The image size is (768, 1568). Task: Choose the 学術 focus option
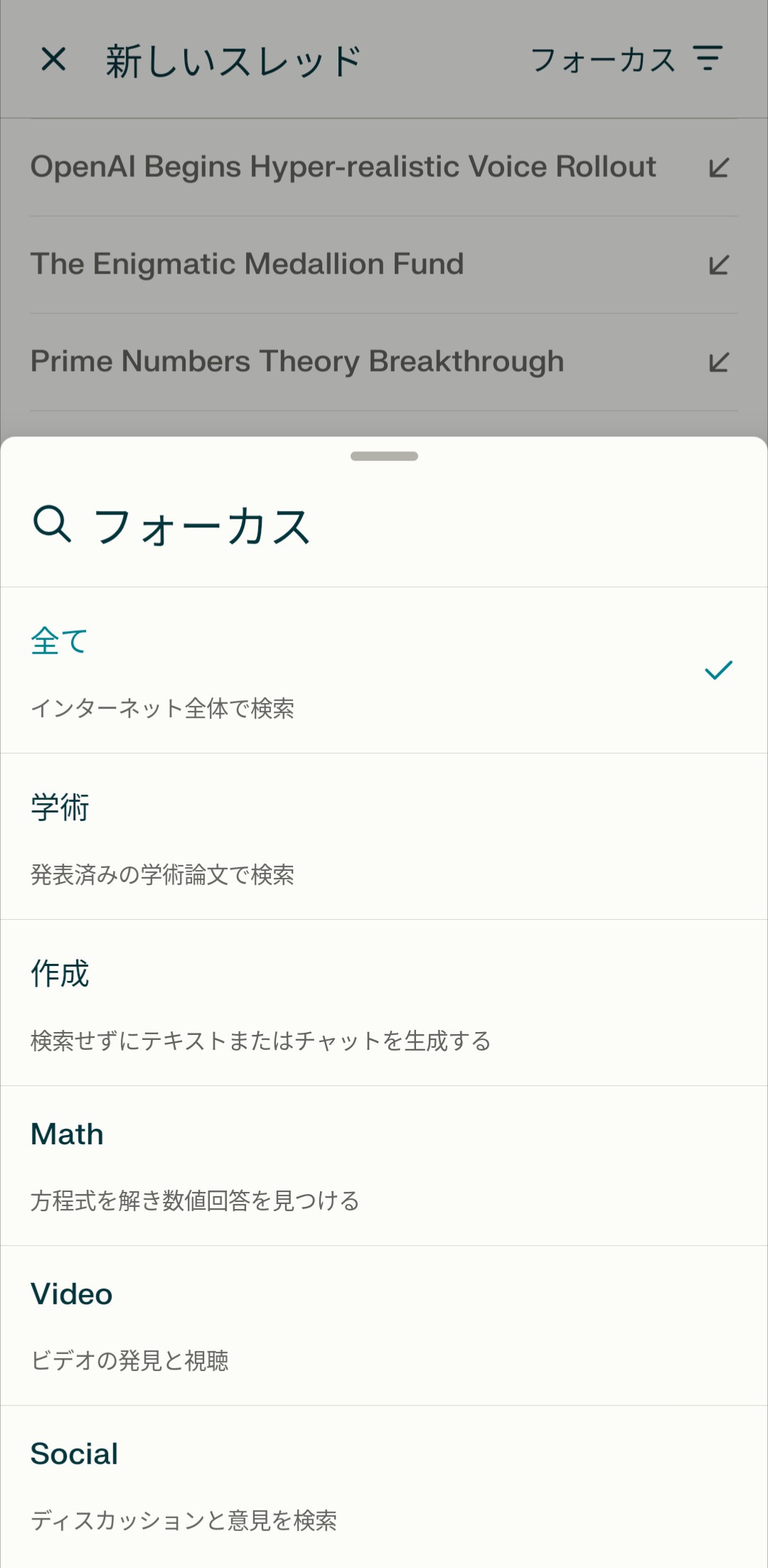point(384,837)
